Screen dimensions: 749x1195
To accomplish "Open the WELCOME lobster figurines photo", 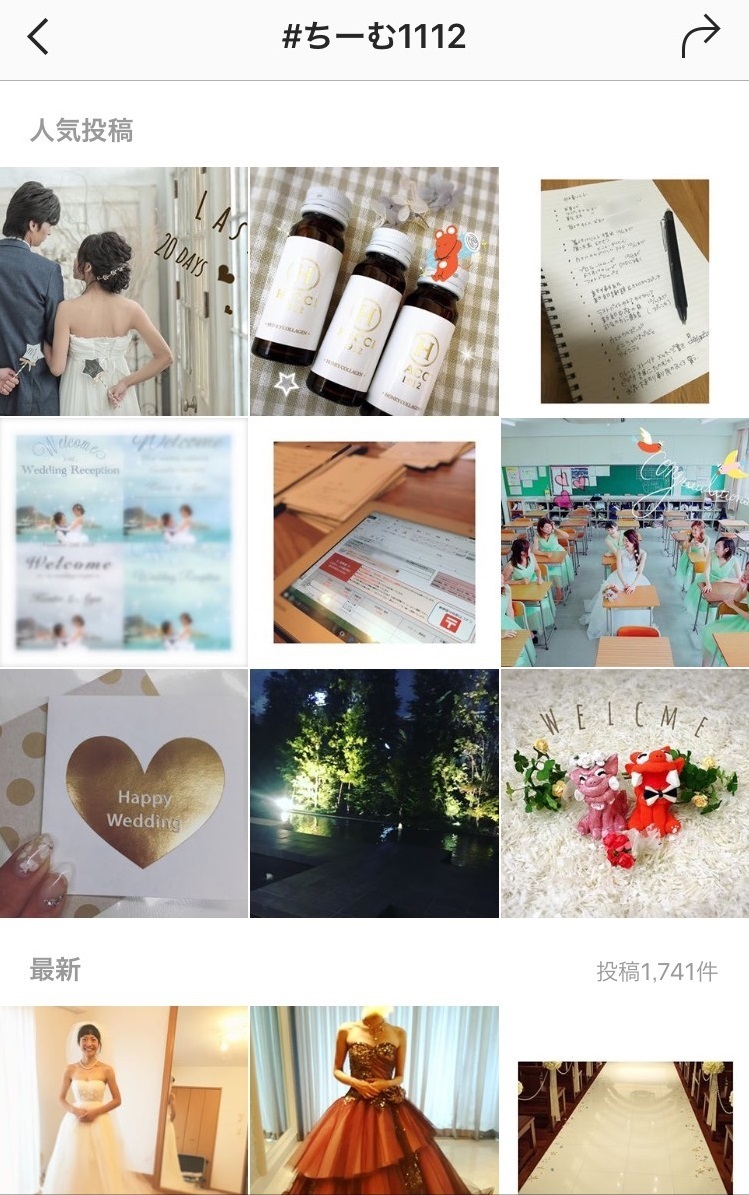I will 624,791.
